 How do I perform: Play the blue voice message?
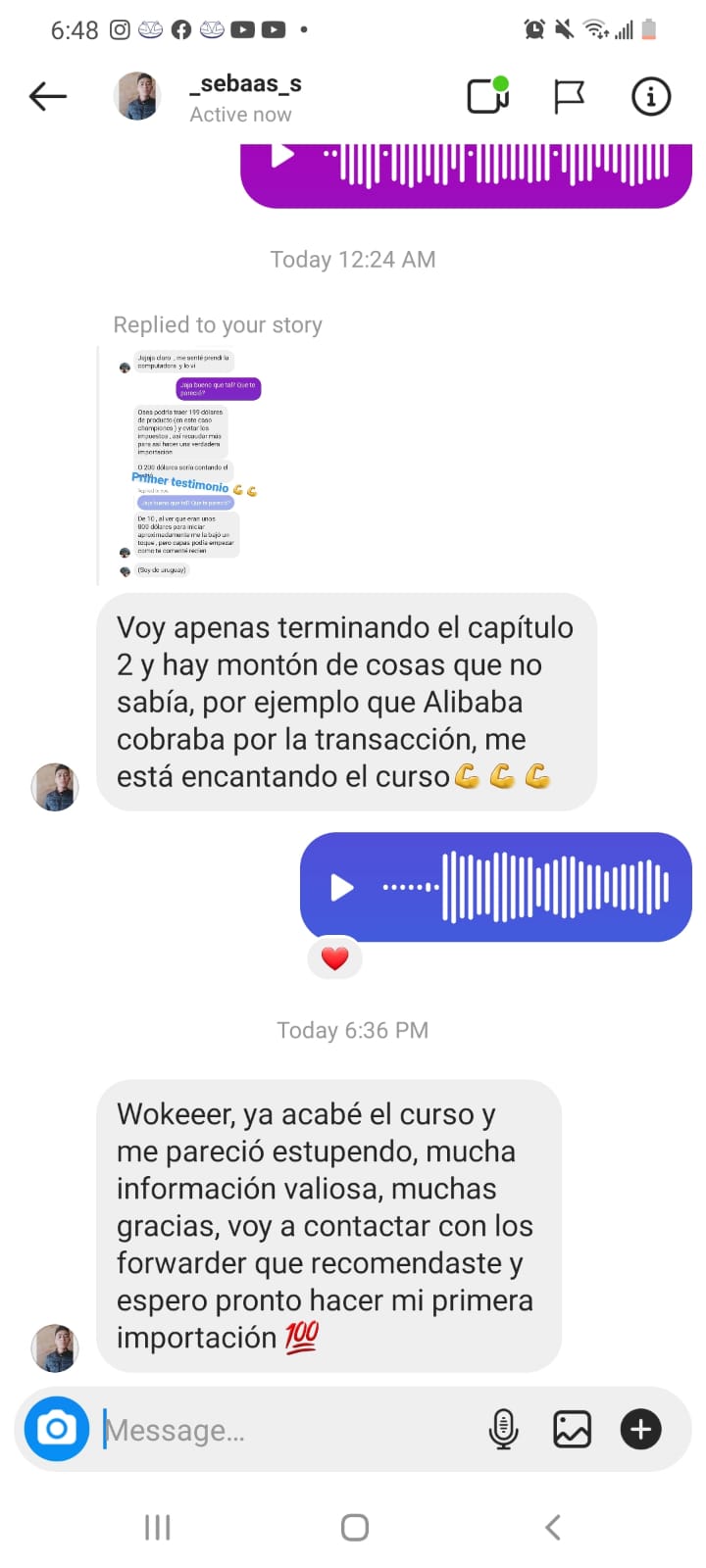[341, 888]
